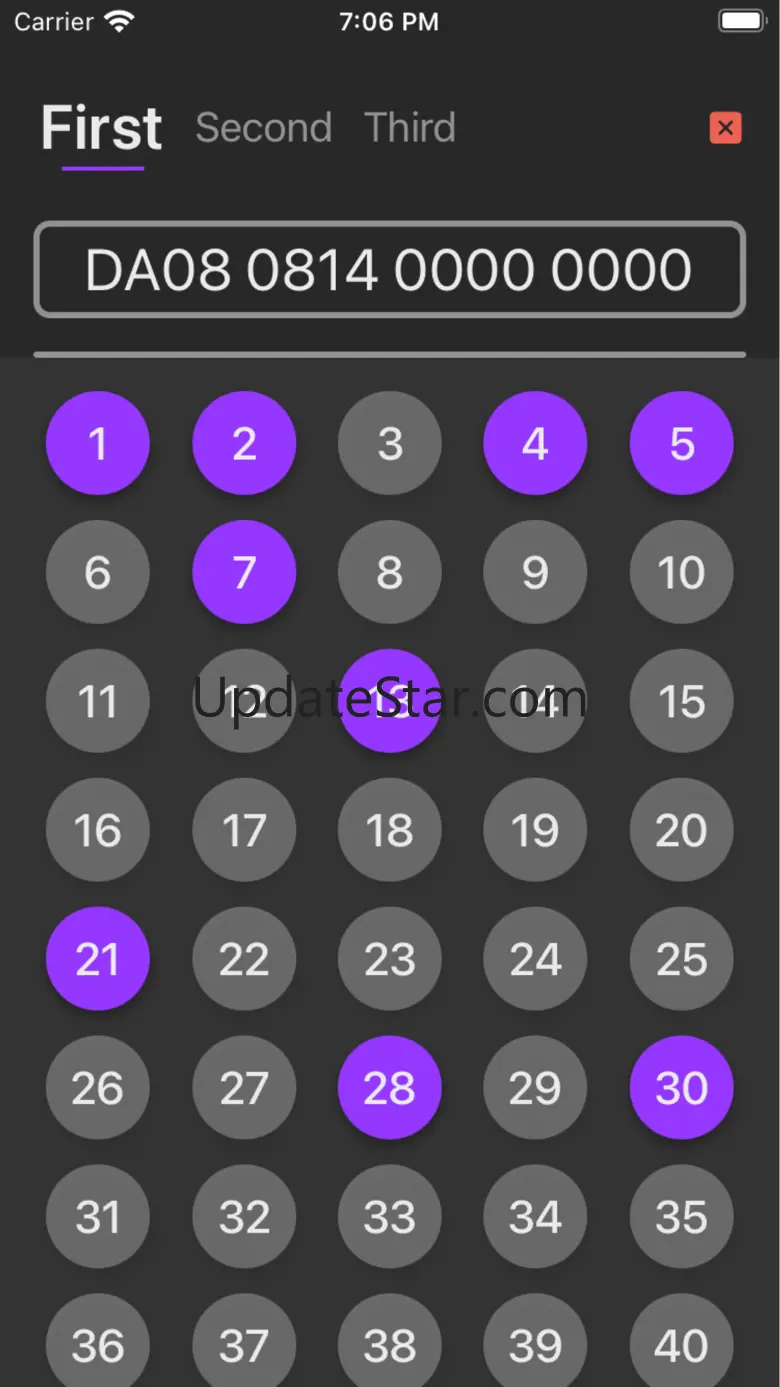780x1387 pixels.
Task: Unselect number 30
Action: [681, 1088]
